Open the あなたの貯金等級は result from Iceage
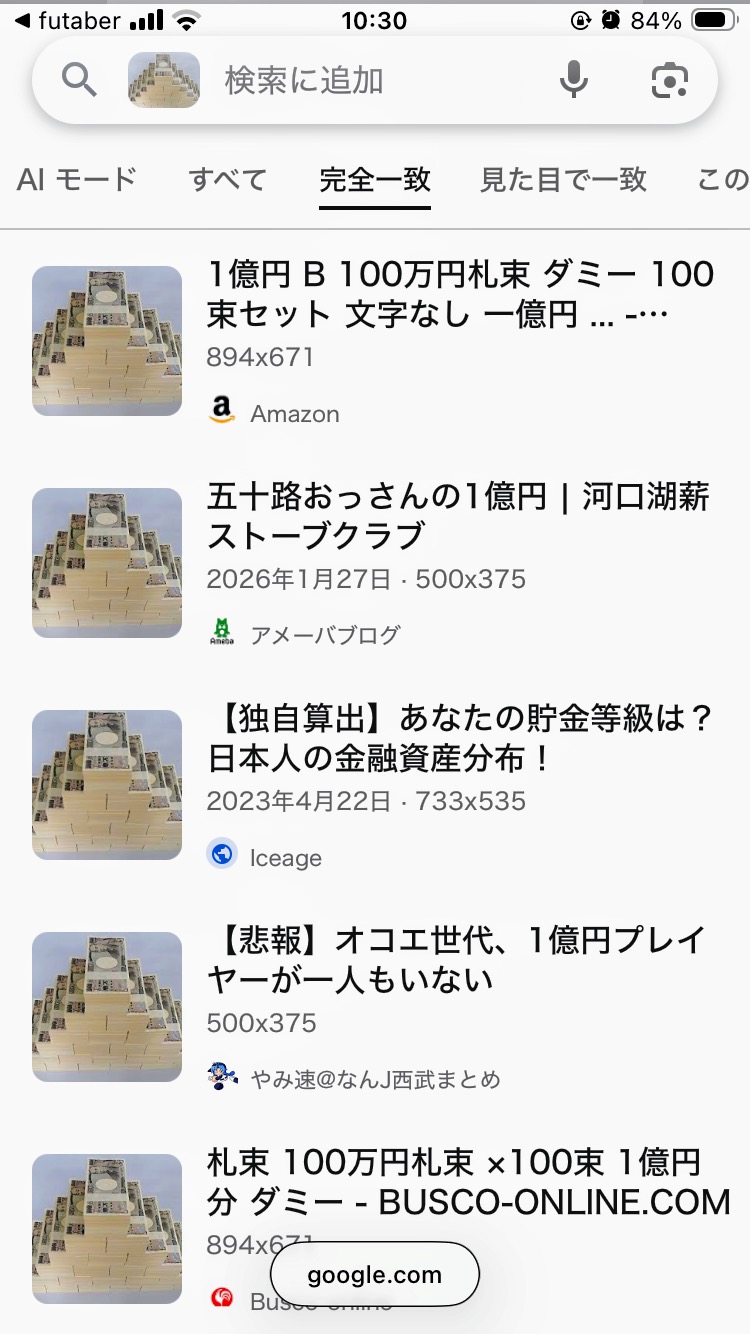The height and width of the screenshot is (1334, 750). click(x=460, y=738)
